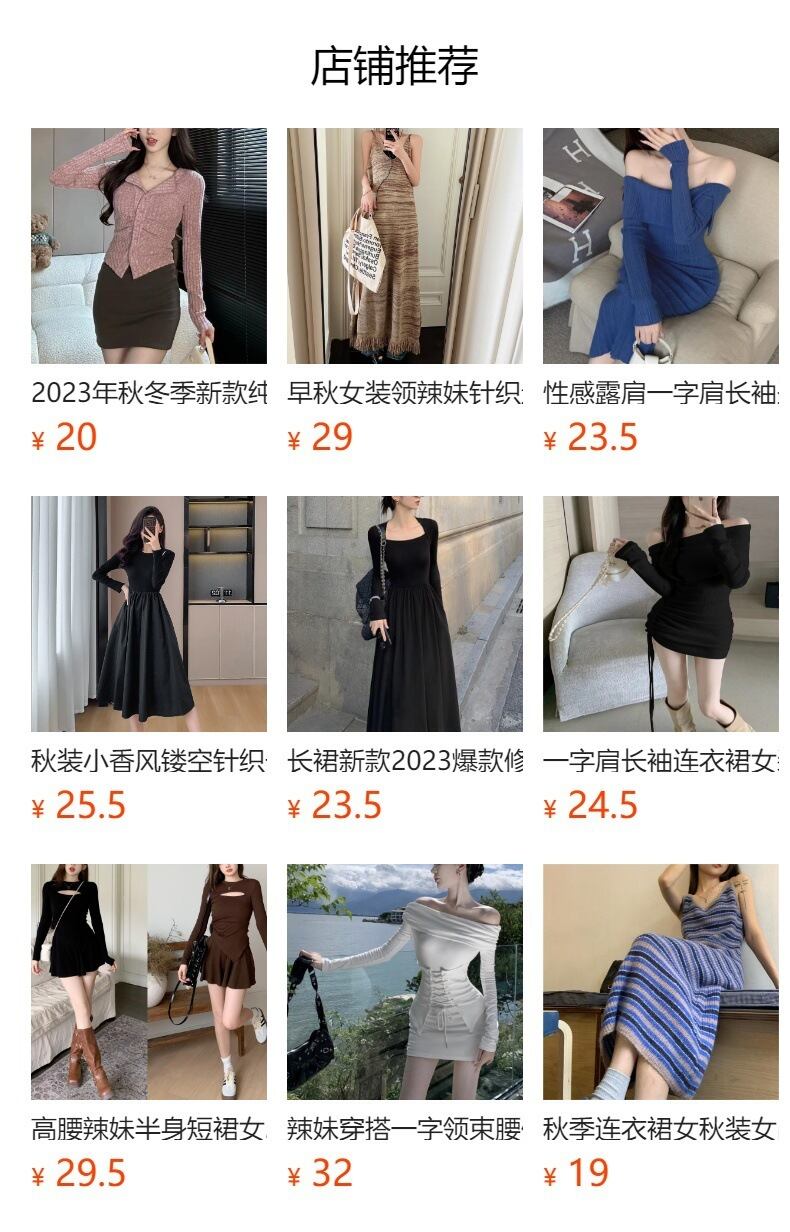View the 一字肩长袖连衣裙女 product at ¥24.5
The height and width of the screenshot is (1232, 790).
pos(660,614)
